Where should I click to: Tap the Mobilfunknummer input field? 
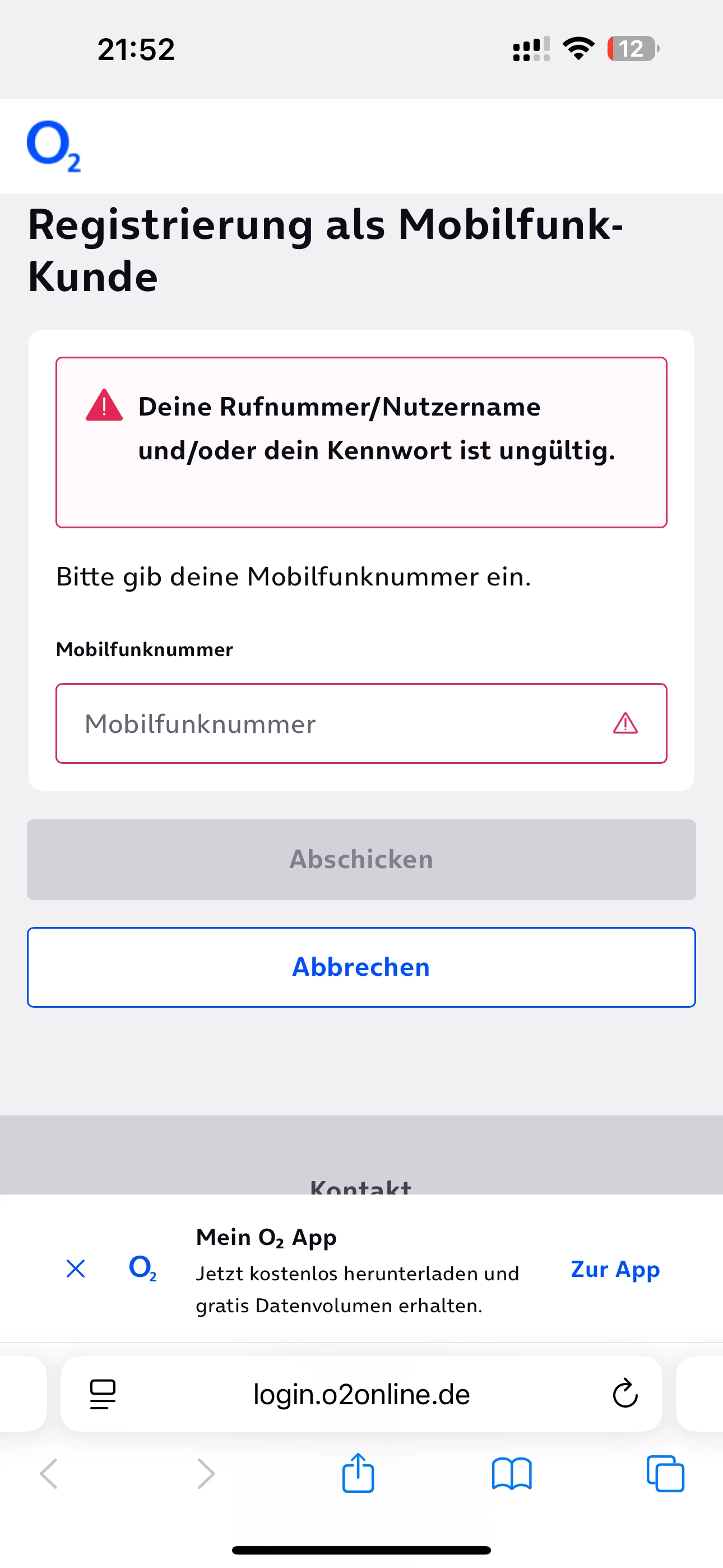[x=341, y=723]
